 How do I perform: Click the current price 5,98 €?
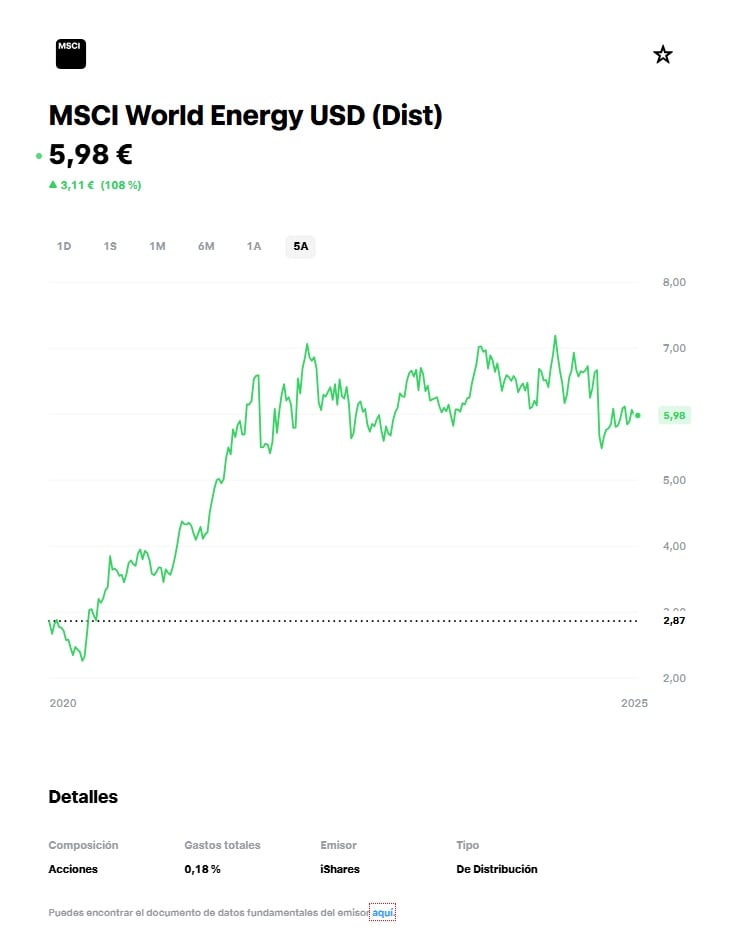(91, 155)
